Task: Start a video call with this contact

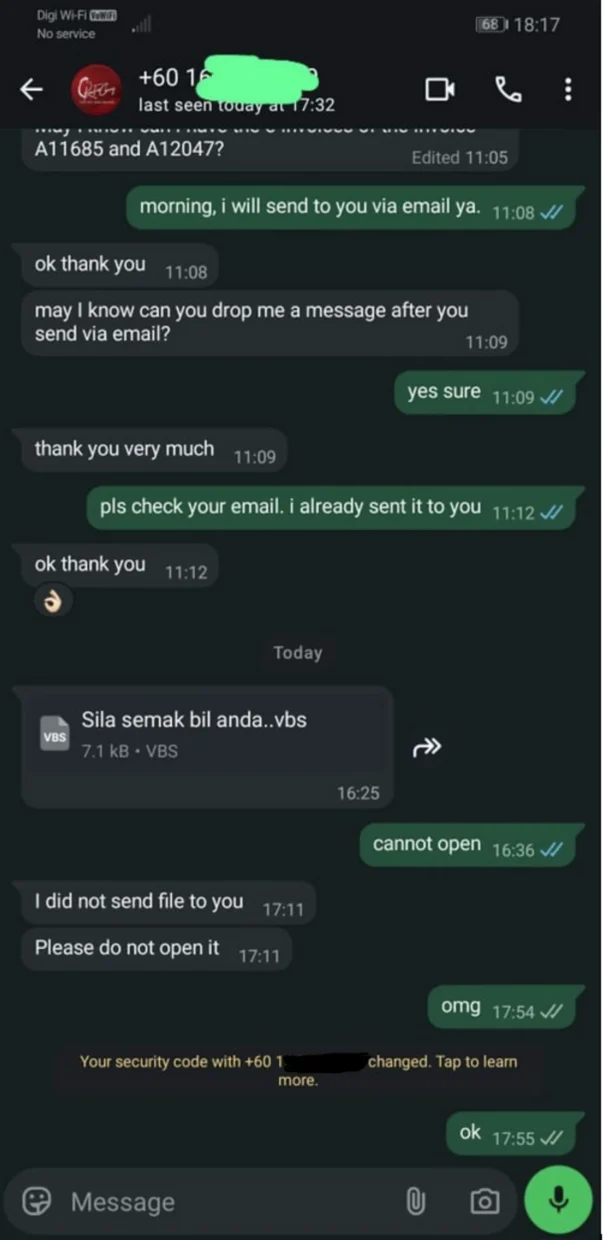Action: (x=439, y=90)
